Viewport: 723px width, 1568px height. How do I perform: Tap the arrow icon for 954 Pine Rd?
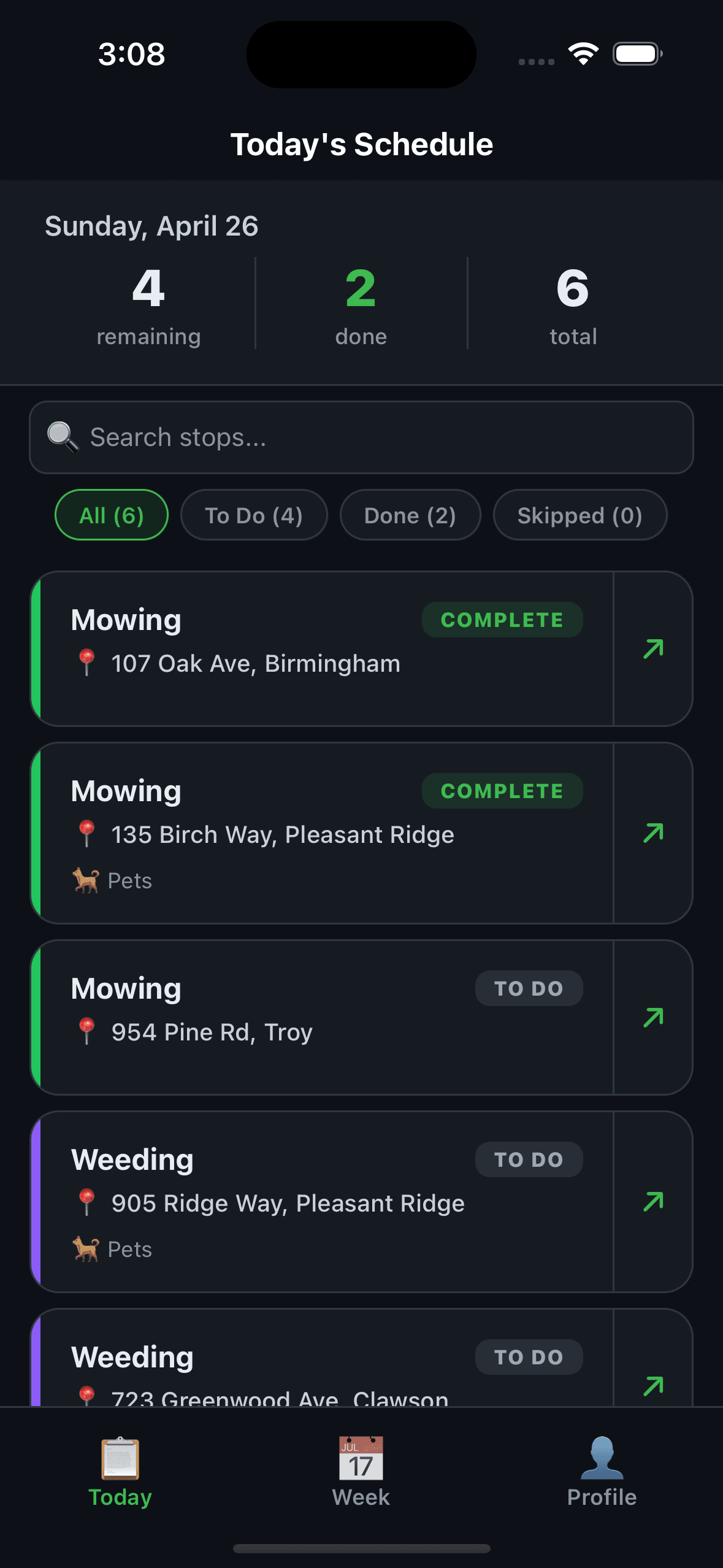pos(653,1018)
